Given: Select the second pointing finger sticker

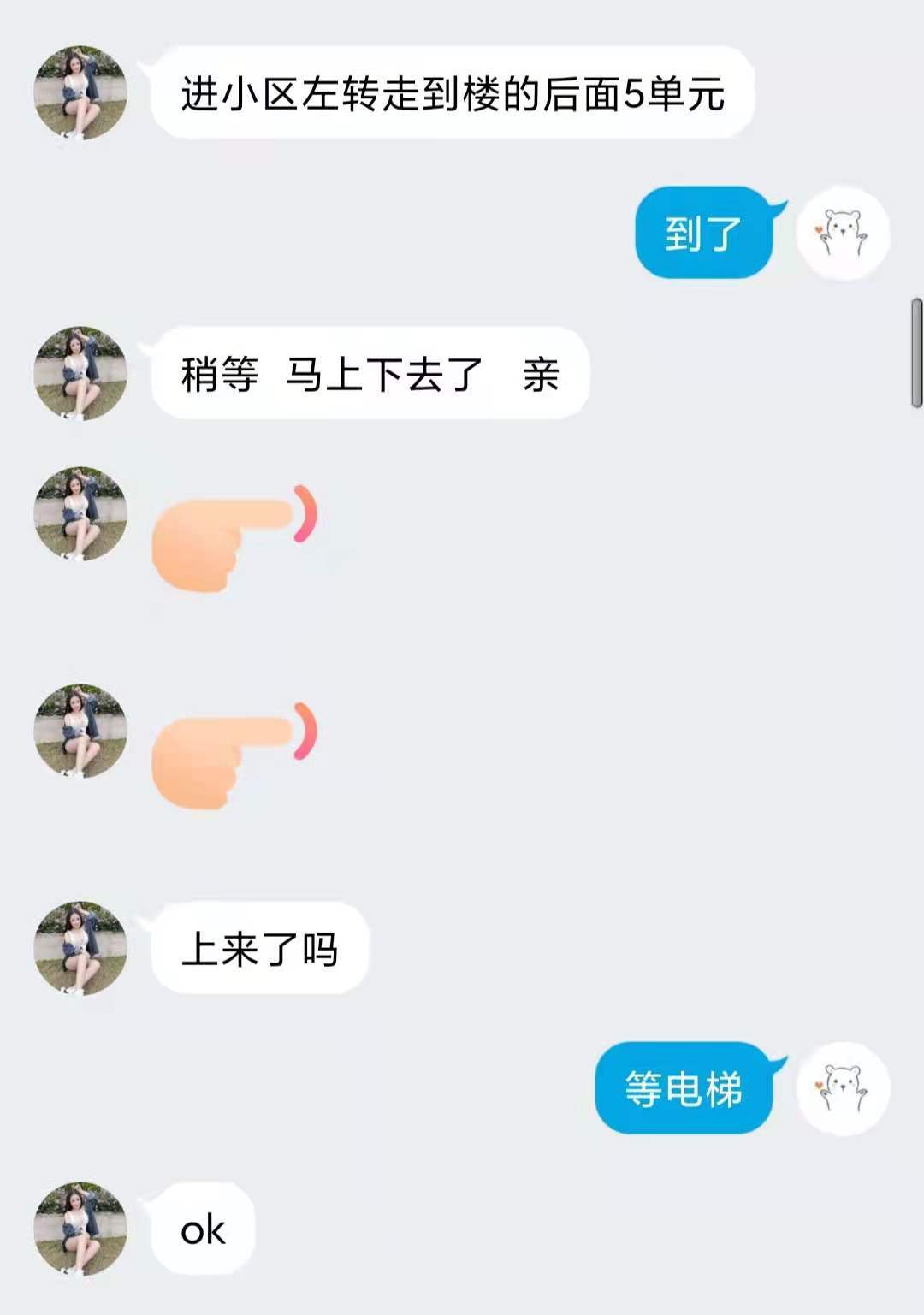Looking at the screenshot, I should click(231, 753).
